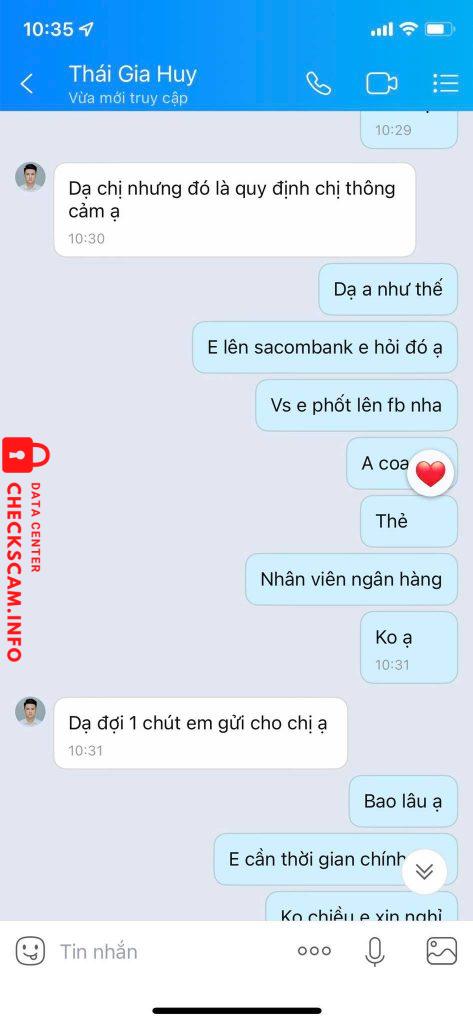Open more attachment options (three dots)
Viewport: 473px width, 1024px height.
tap(314, 951)
